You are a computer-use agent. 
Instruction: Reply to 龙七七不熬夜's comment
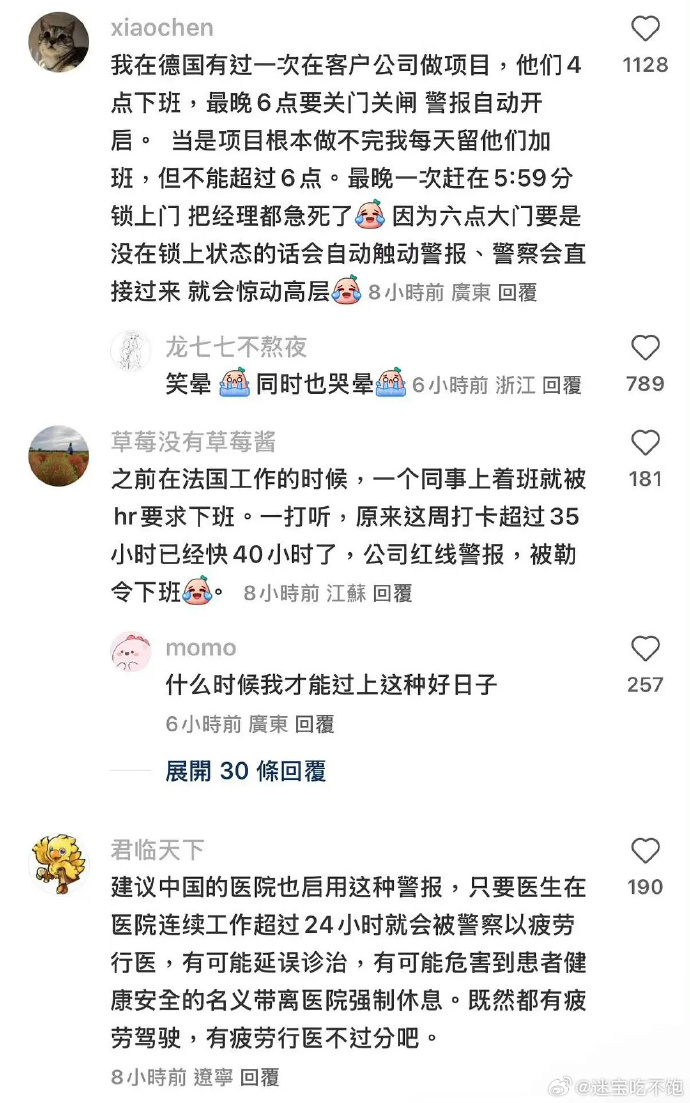tap(561, 385)
